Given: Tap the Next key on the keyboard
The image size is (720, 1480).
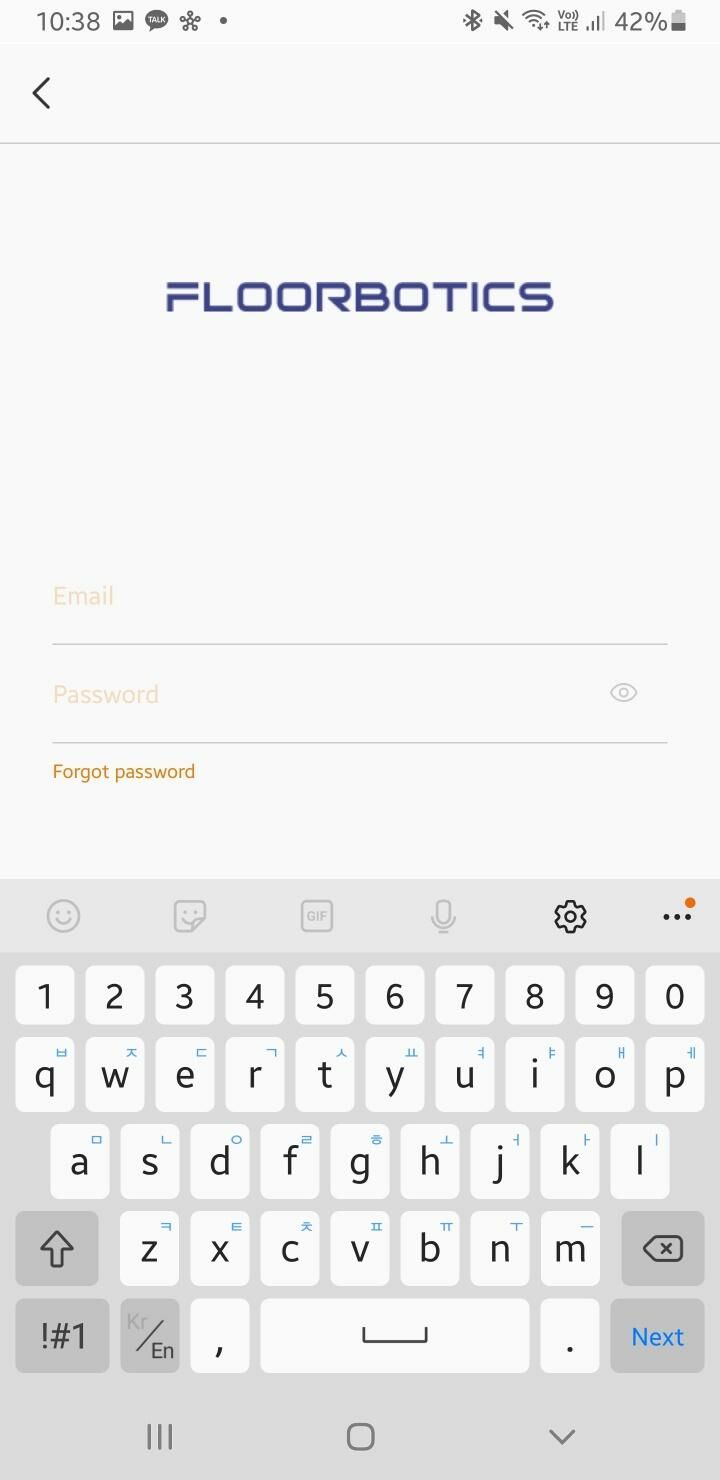Looking at the screenshot, I should [657, 1337].
